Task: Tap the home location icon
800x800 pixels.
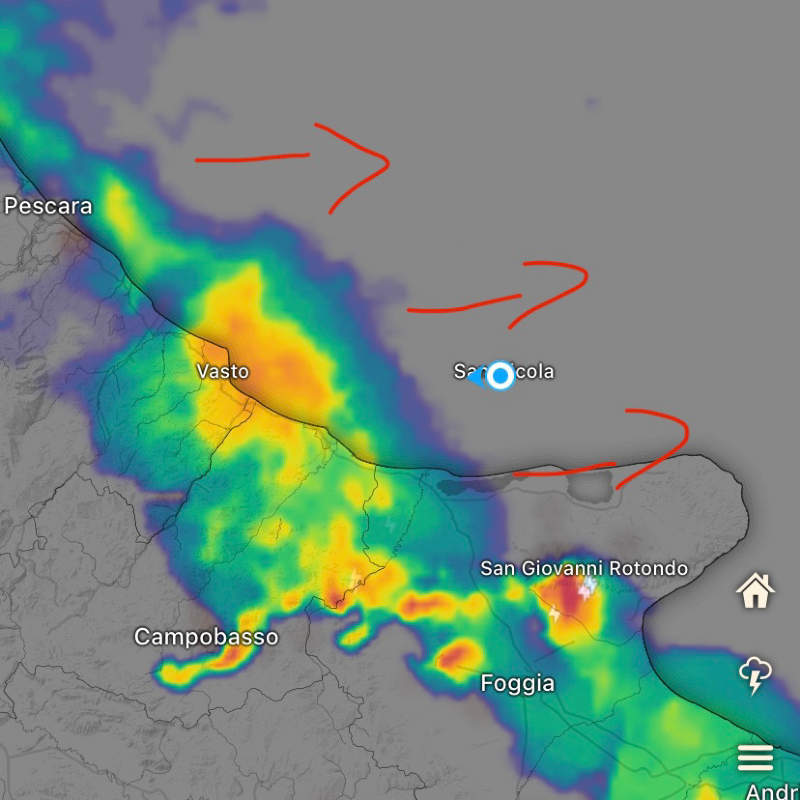Action: (756, 591)
